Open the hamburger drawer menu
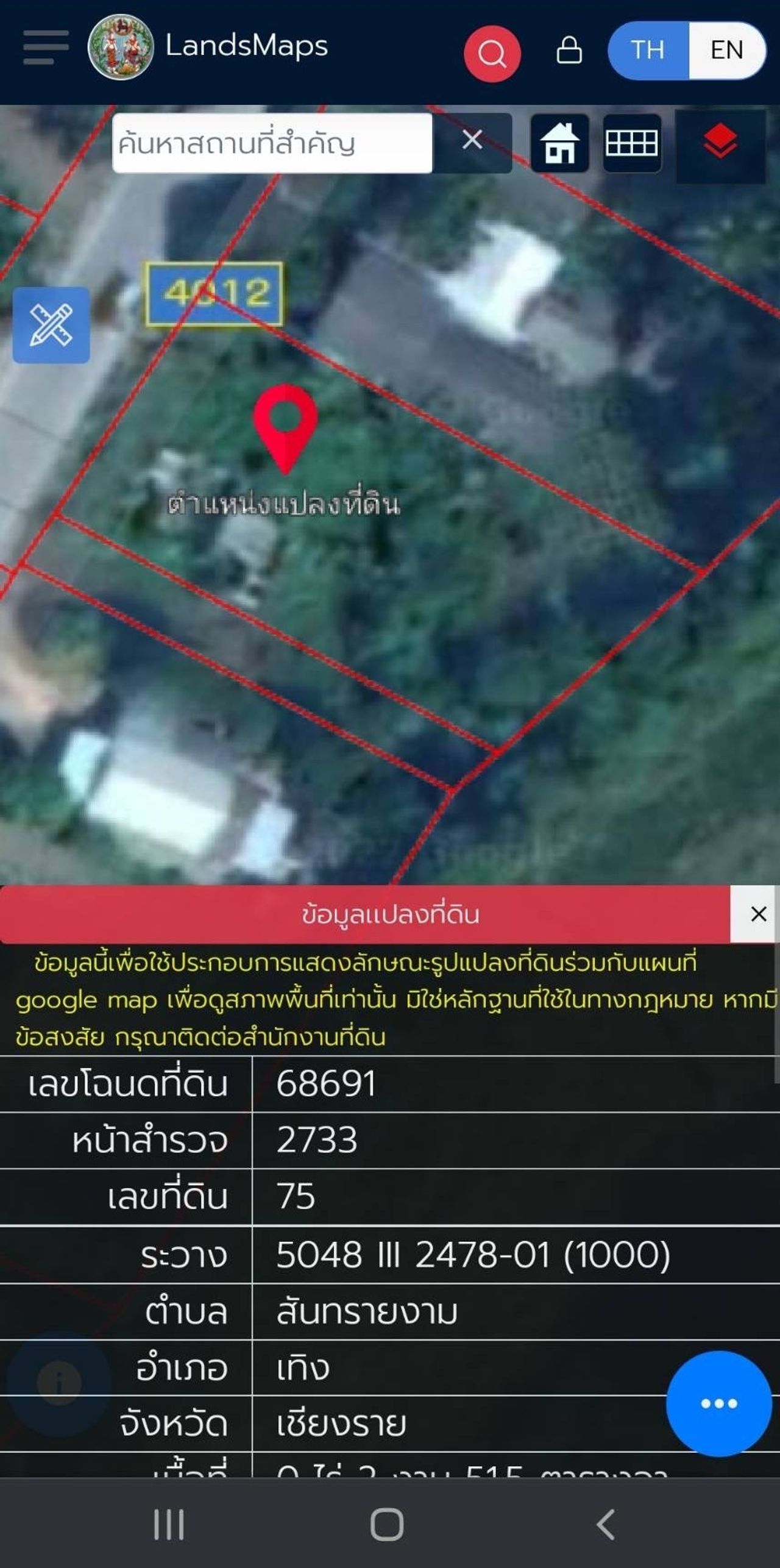This screenshot has width=780, height=1568. (x=46, y=47)
